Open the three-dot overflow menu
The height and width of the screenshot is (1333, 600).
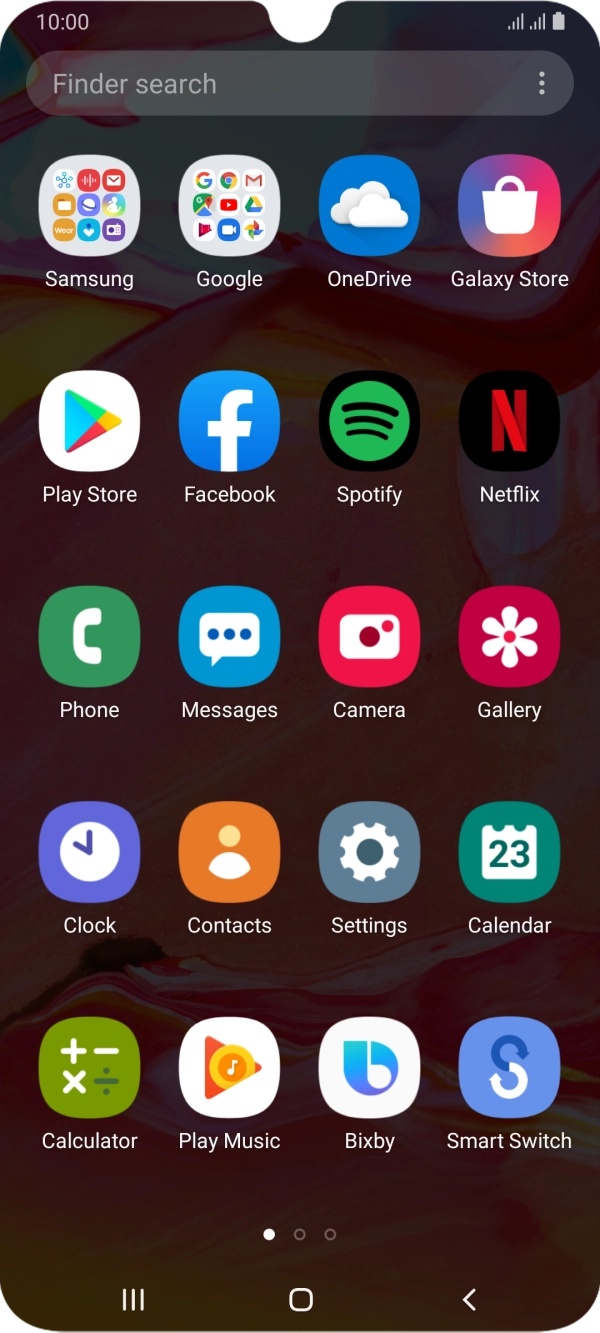542,84
